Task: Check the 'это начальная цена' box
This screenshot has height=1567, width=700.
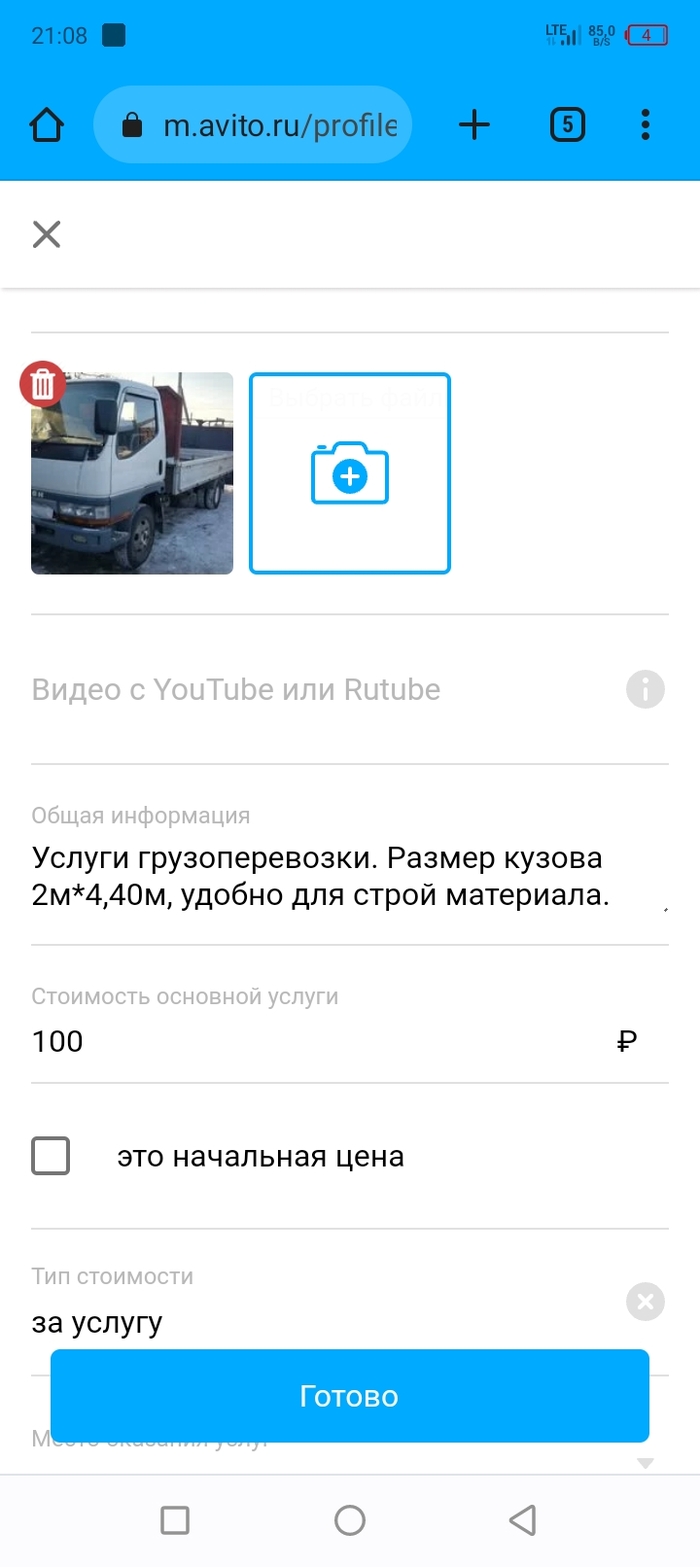Action: point(51,1157)
